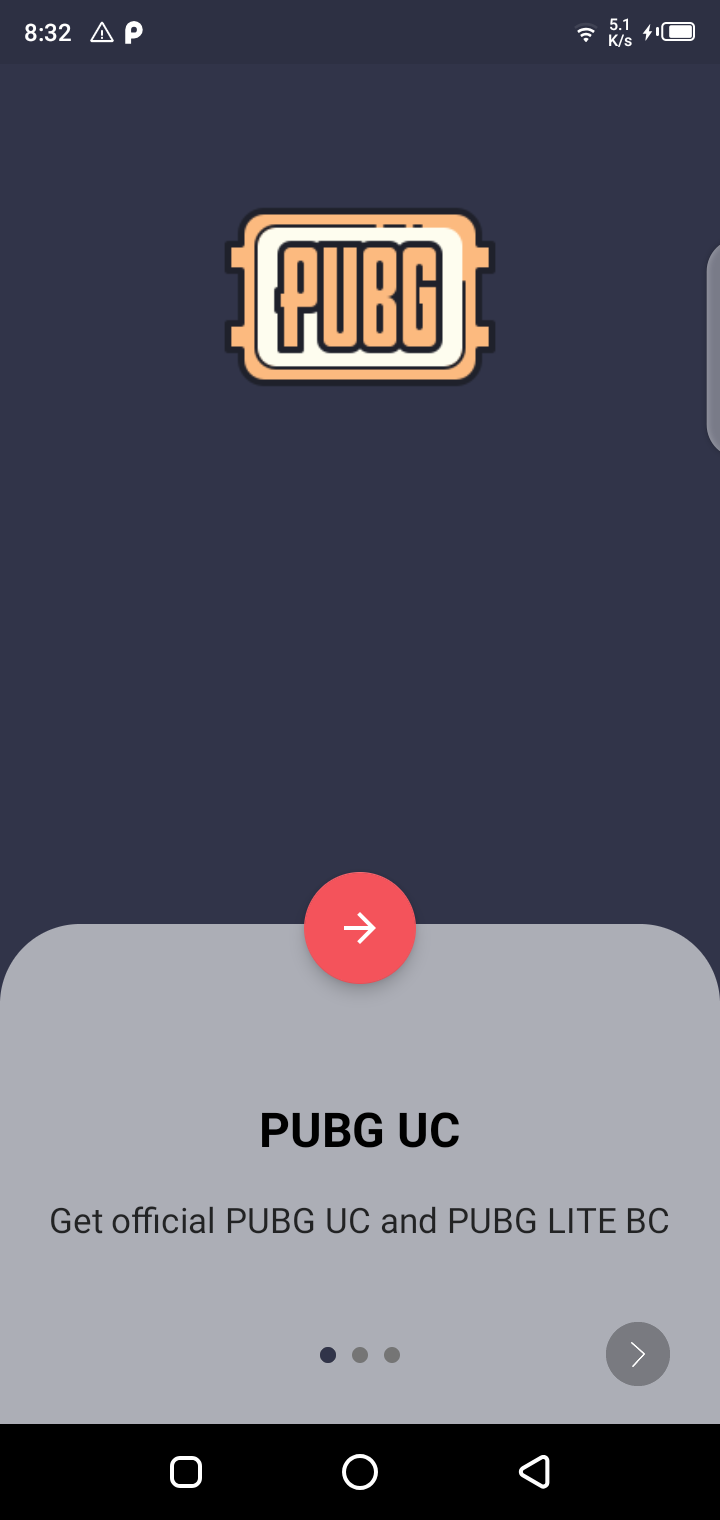Select the second page indicator dot
The image size is (720, 1520).
pos(360,1355)
